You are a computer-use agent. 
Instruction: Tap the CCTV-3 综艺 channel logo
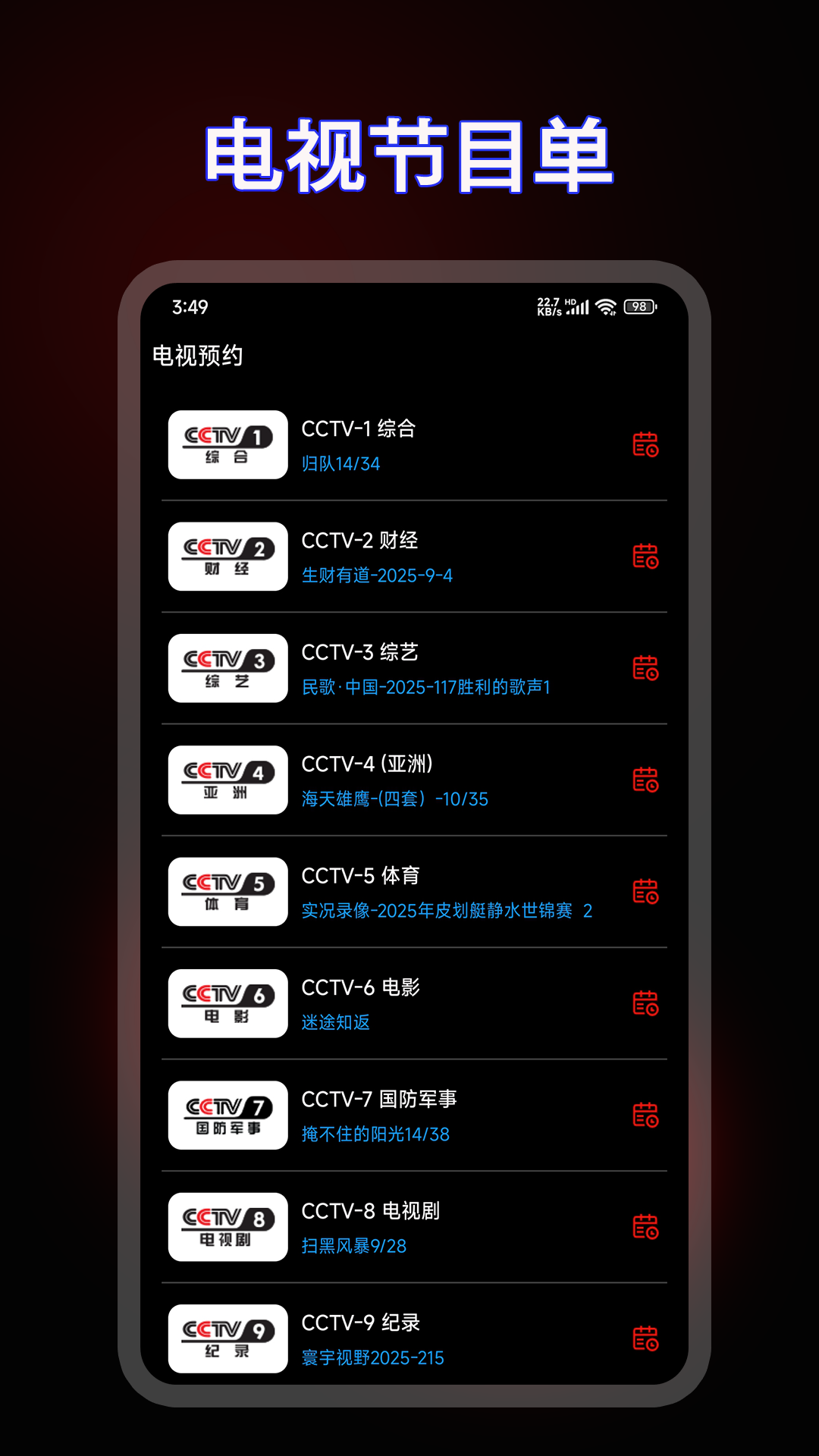click(x=227, y=668)
